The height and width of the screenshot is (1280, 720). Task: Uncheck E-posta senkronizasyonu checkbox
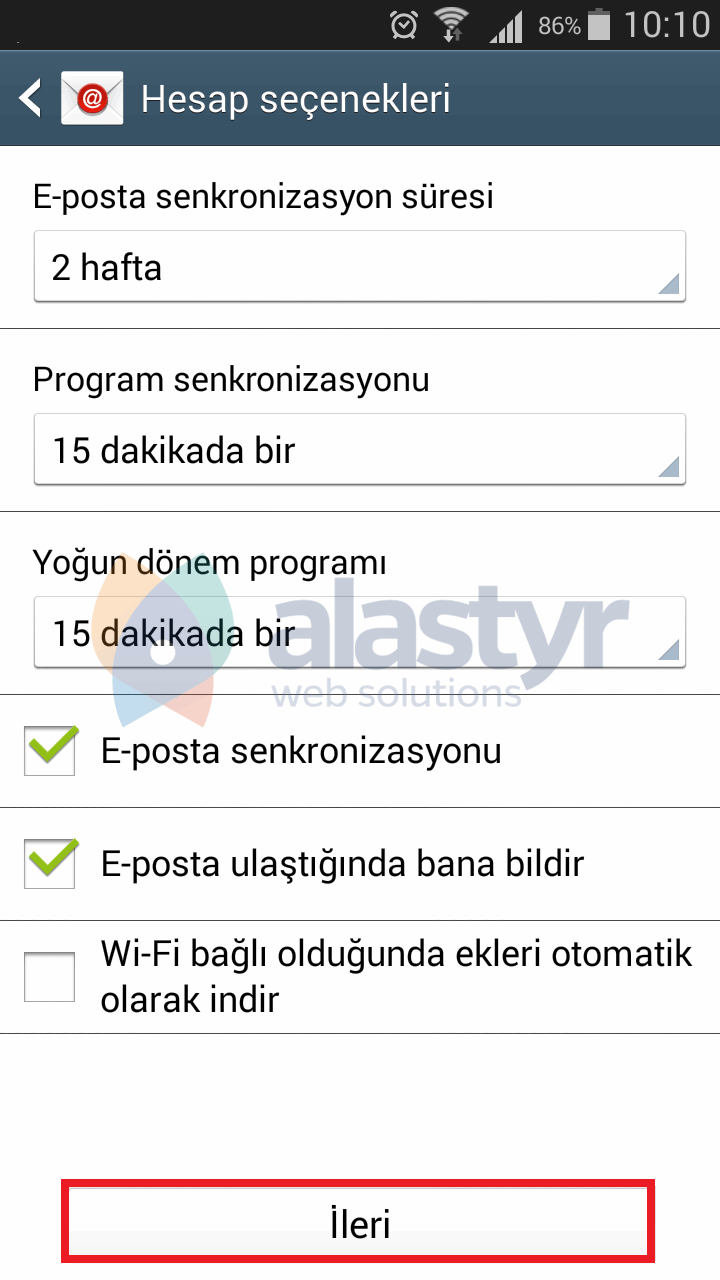tap(50, 751)
